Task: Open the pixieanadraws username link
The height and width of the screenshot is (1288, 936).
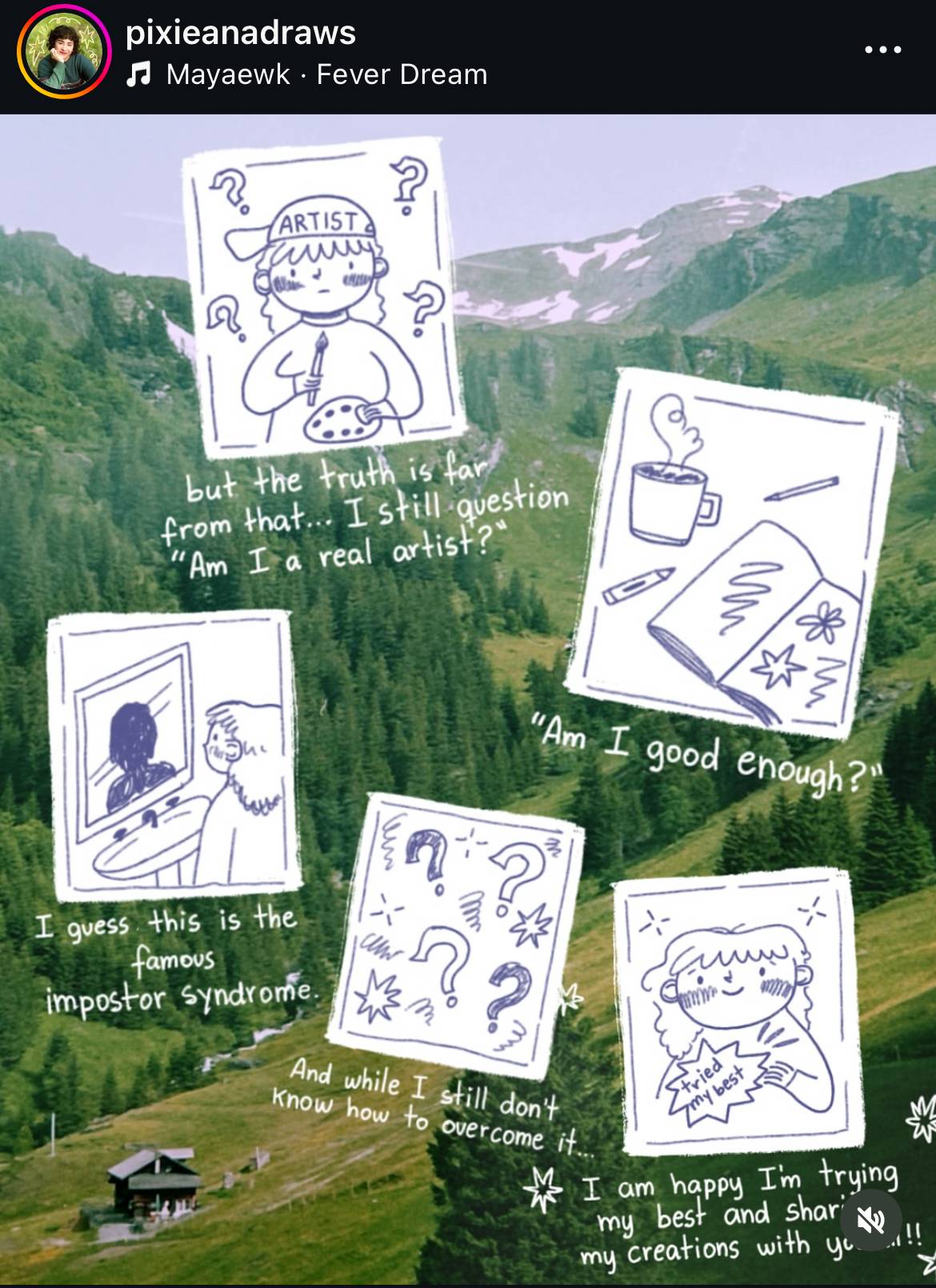Action: click(240, 33)
